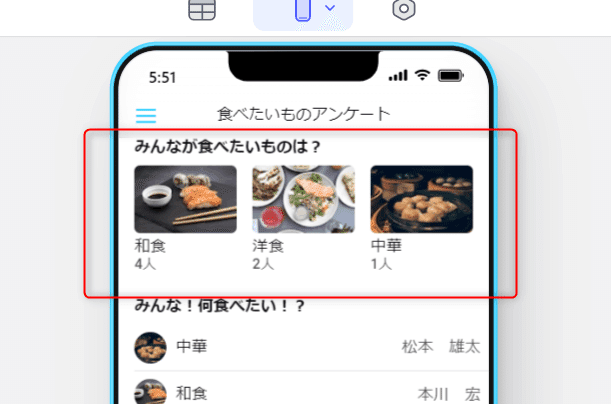This screenshot has height=404, width=611.
Task: Open the hexagon settings icon
Action: pyautogui.click(x=404, y=10)
